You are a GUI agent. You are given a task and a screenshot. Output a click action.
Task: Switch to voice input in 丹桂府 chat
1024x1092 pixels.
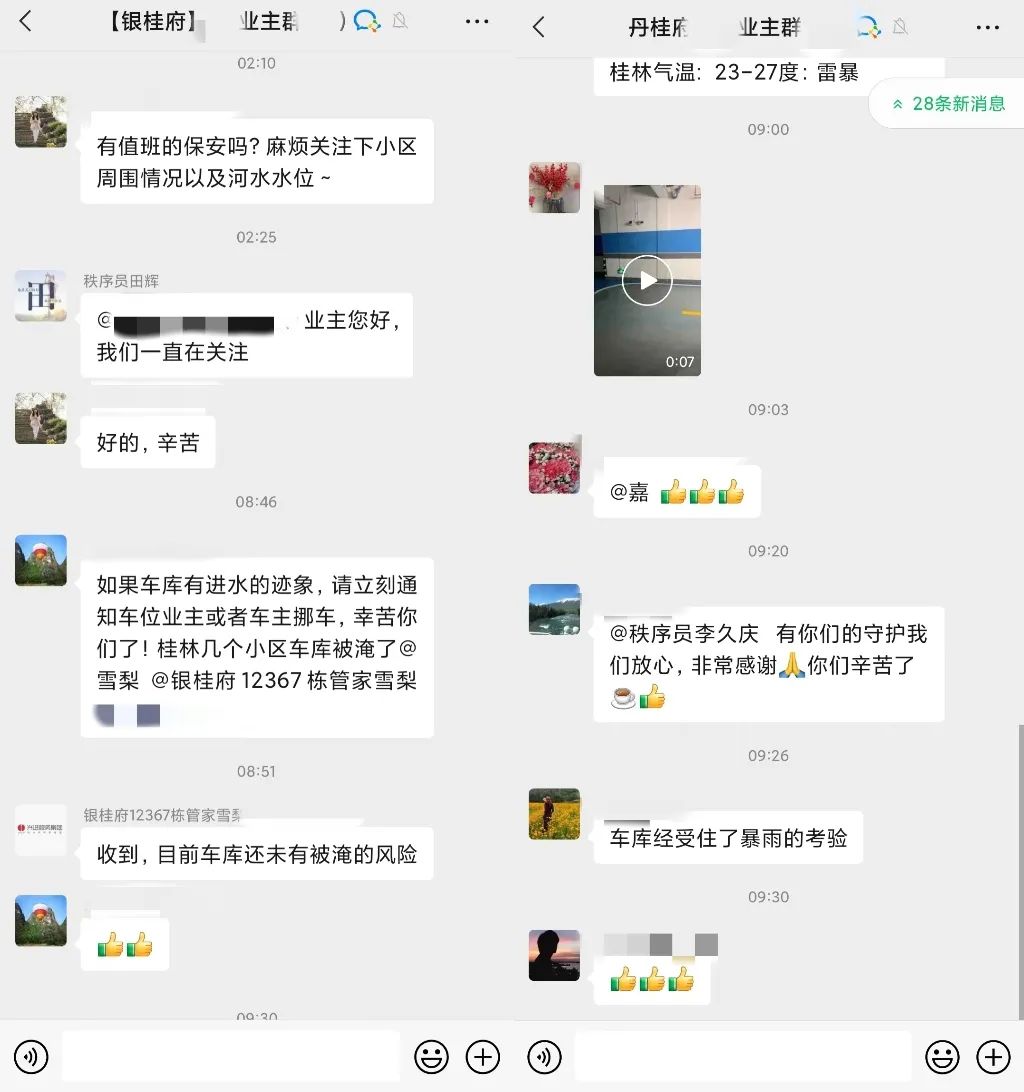click(544, 1057)
